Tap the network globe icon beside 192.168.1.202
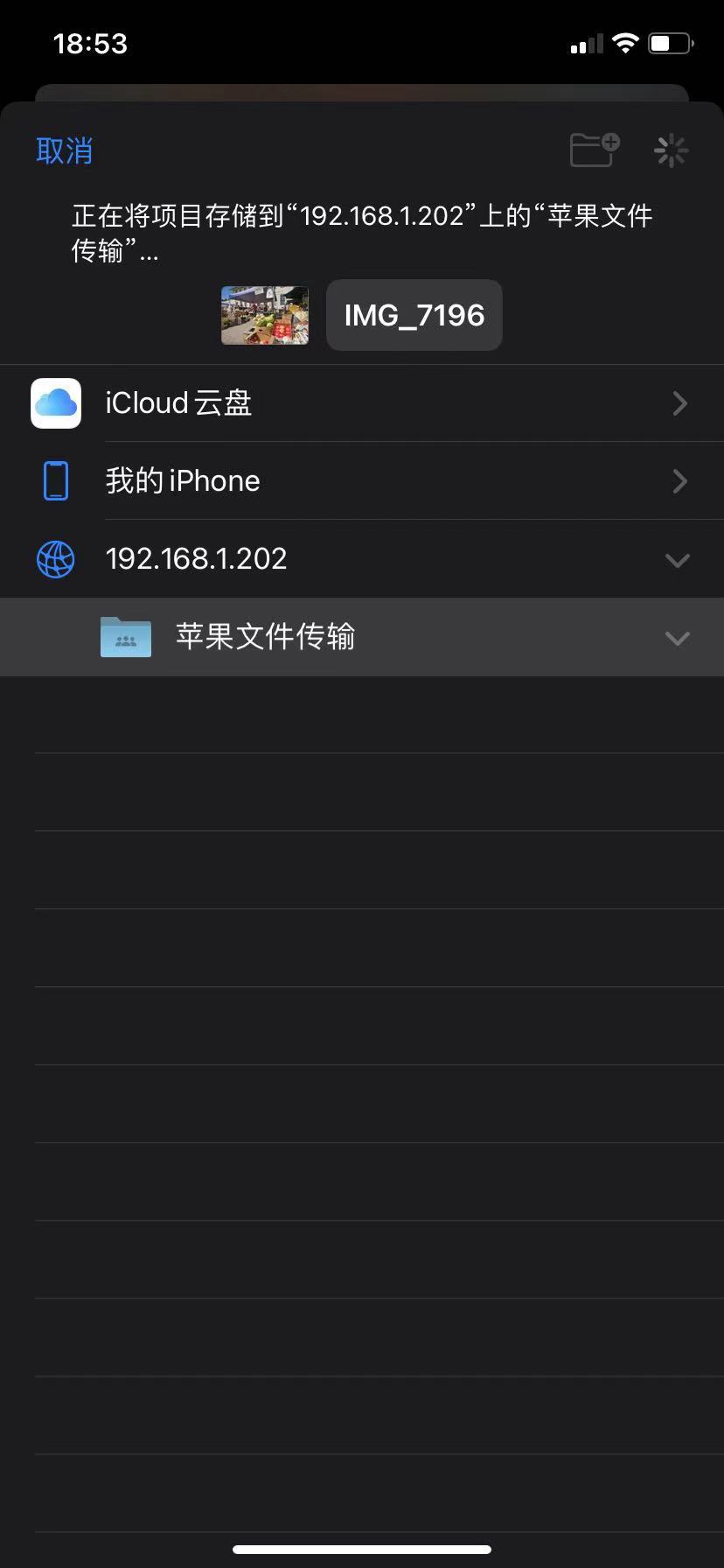Screen dimensions: 724x1568 55,559
